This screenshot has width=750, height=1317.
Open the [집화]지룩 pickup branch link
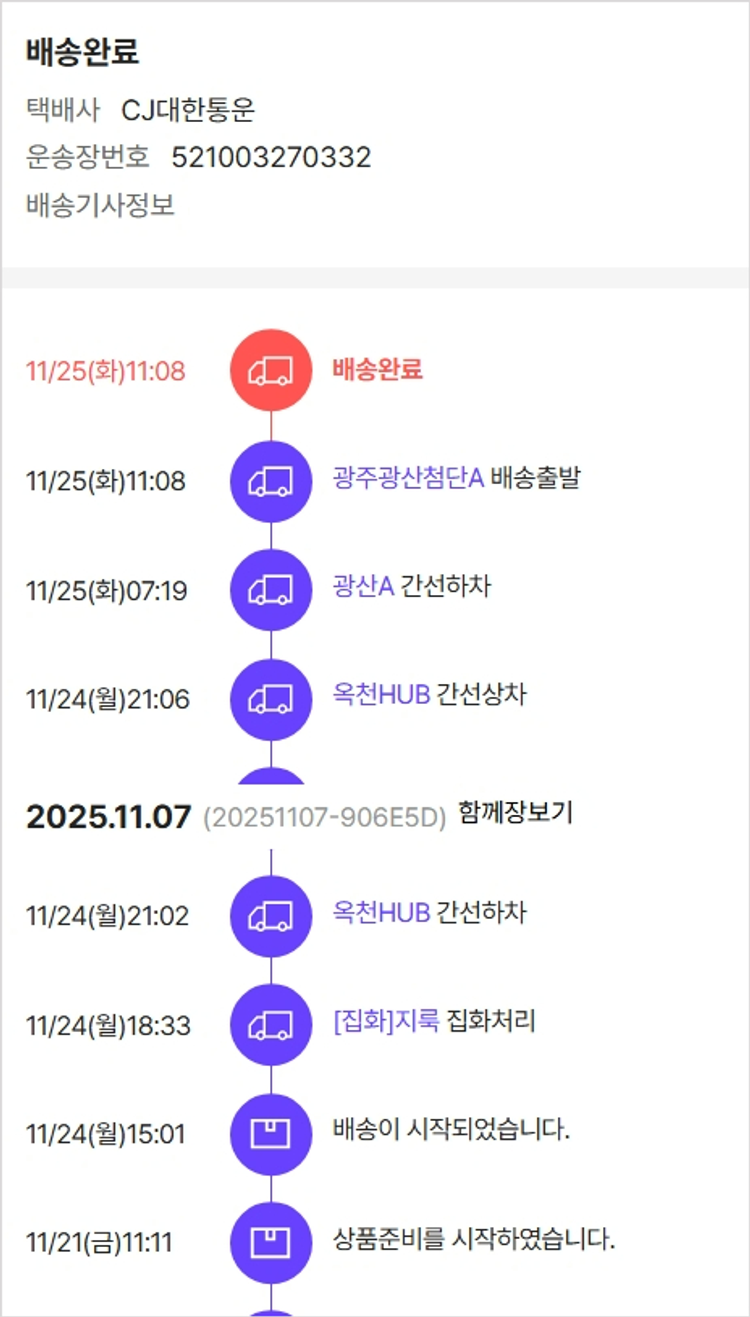[385, 1022]
